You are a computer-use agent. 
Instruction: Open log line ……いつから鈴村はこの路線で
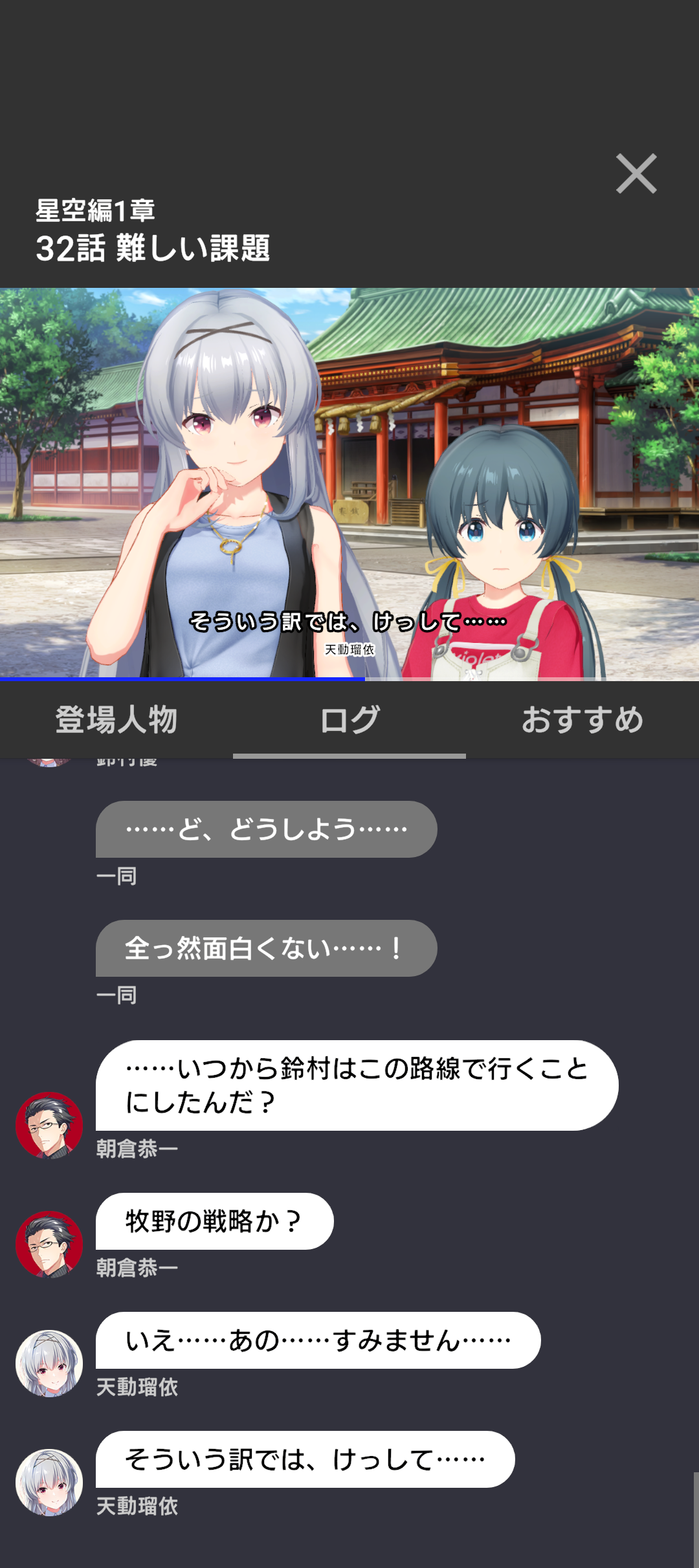click(x=357, y=1085)
